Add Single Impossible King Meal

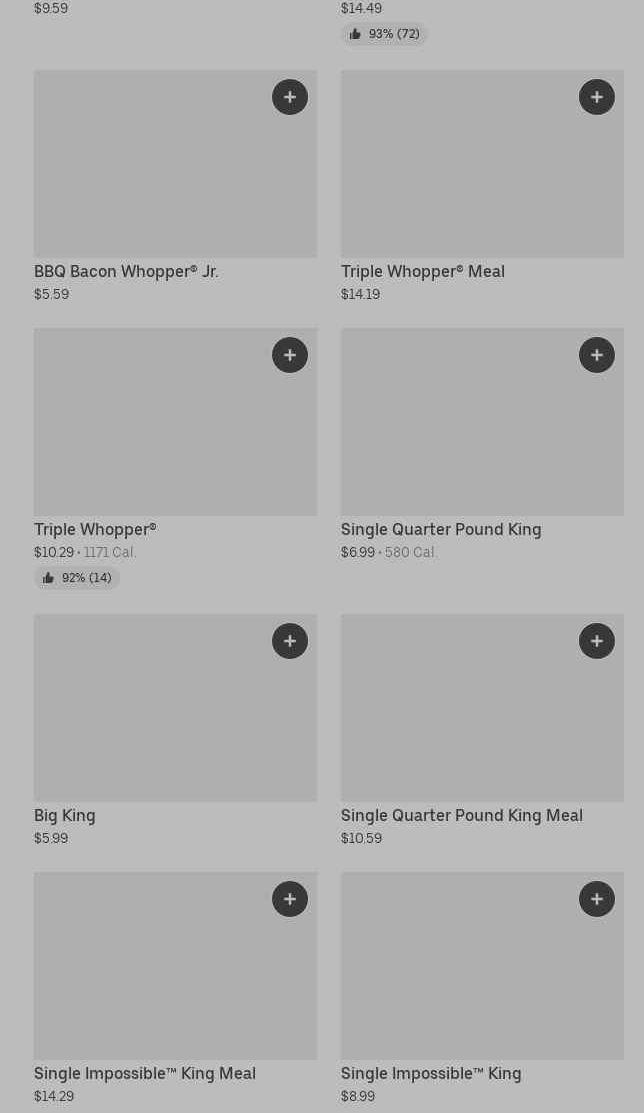click(x=290, y=899)
